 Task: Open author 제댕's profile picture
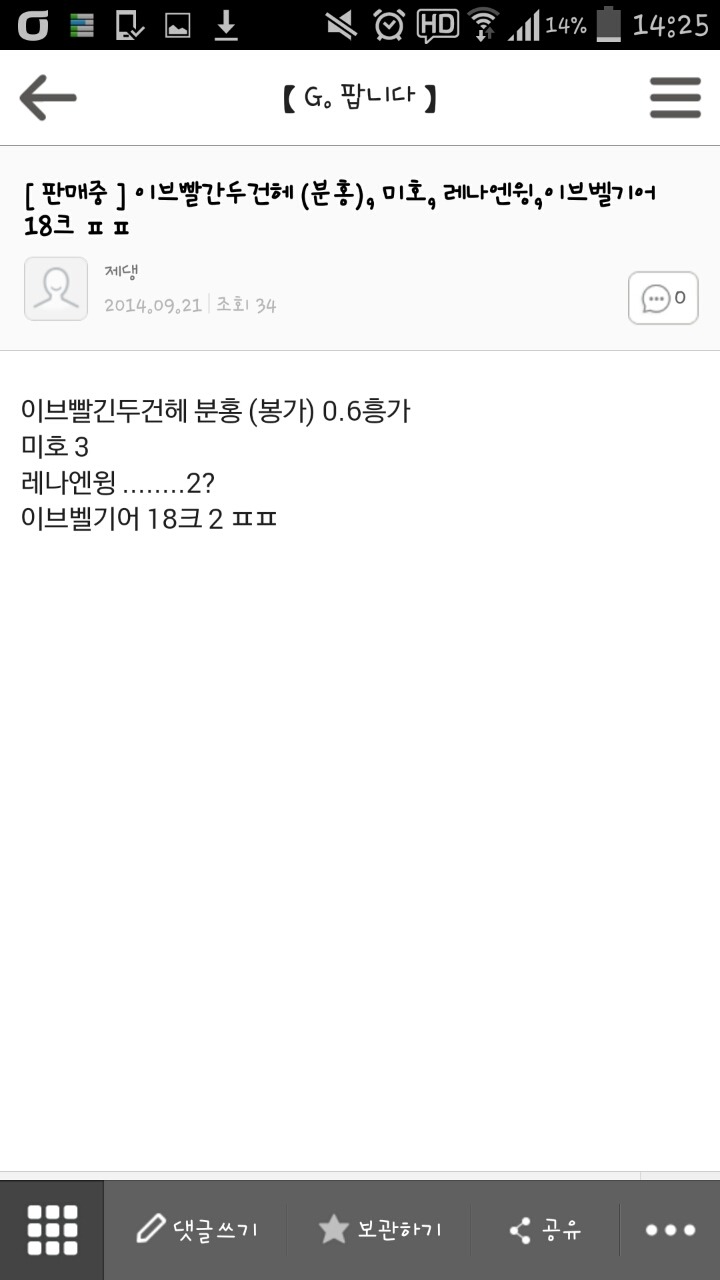pos(56,289)
